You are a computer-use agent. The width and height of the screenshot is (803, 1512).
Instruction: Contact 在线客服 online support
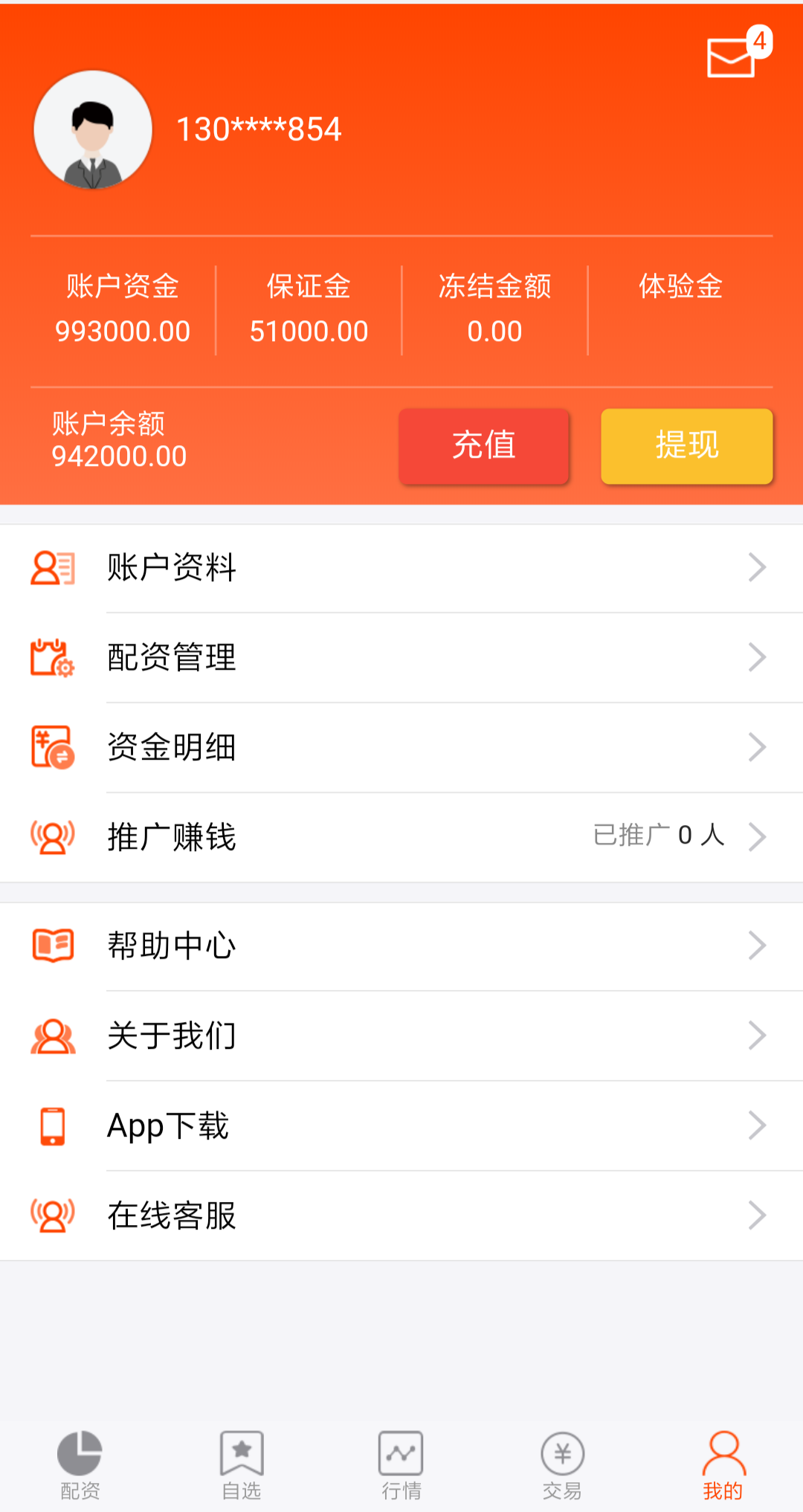pos(401,1215)
